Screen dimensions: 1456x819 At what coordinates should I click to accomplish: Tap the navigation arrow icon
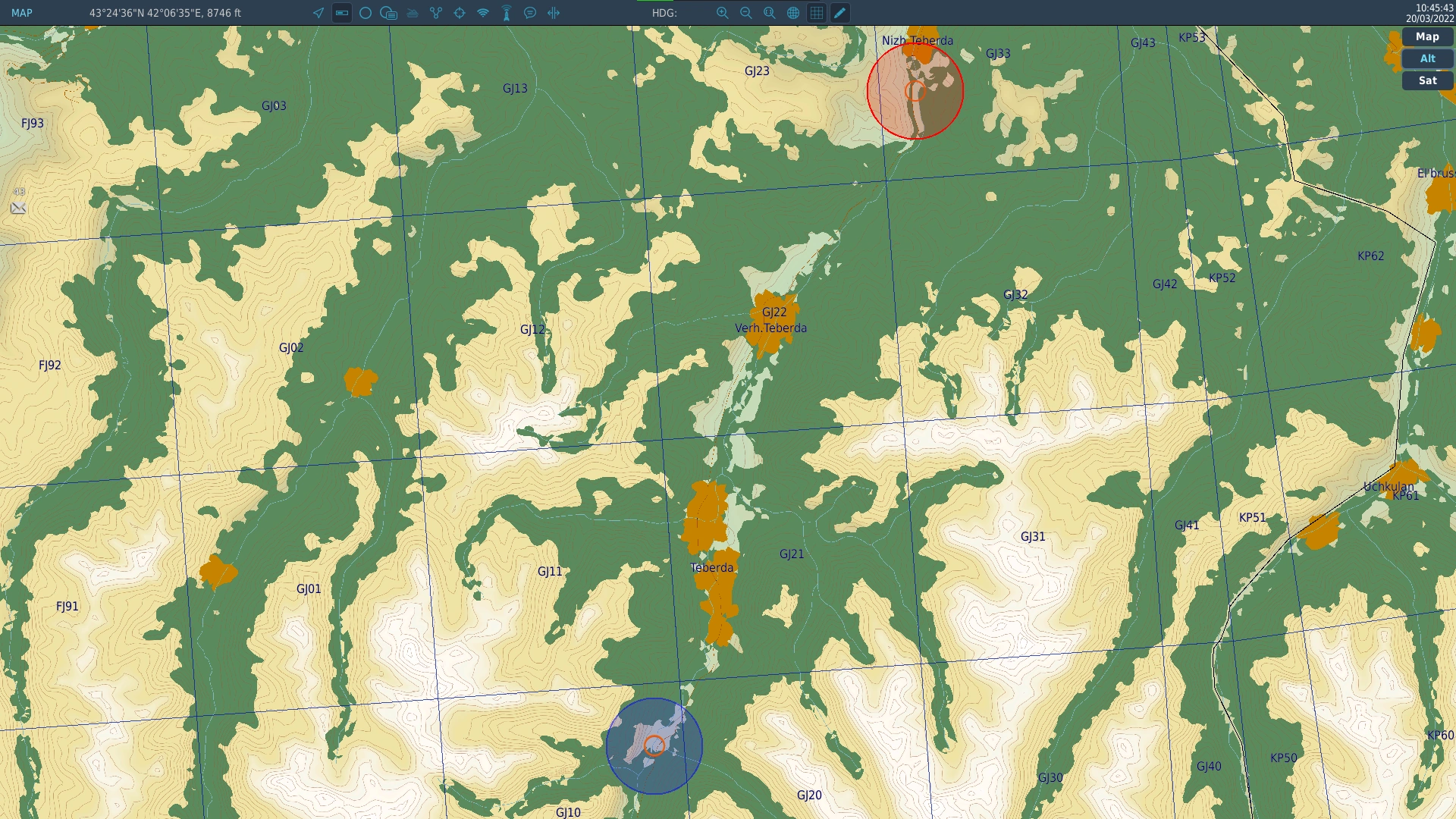(x=318, y=13)
